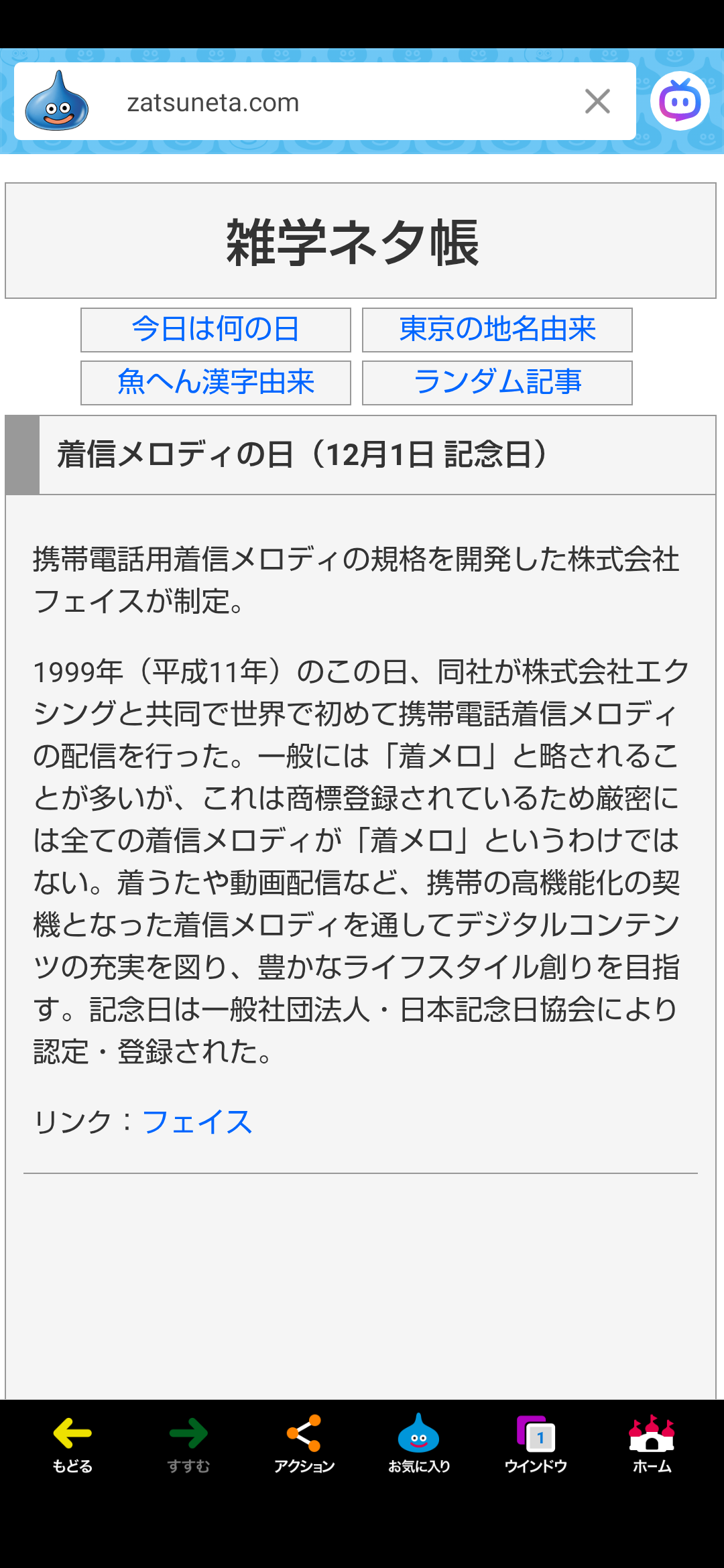Image resolution: width=724 pixels, height=1568 pixels.
Task: Clear the URL with the X button
Action: point(597,102)
